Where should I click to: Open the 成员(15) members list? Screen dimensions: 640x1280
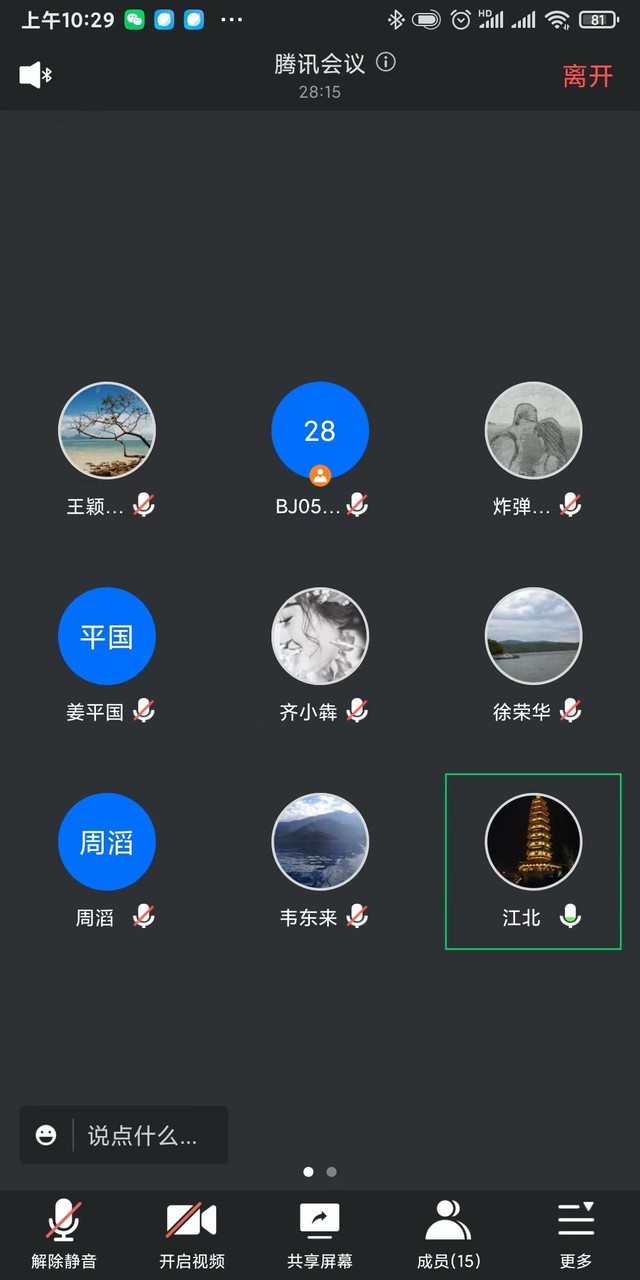[448, 1234]
